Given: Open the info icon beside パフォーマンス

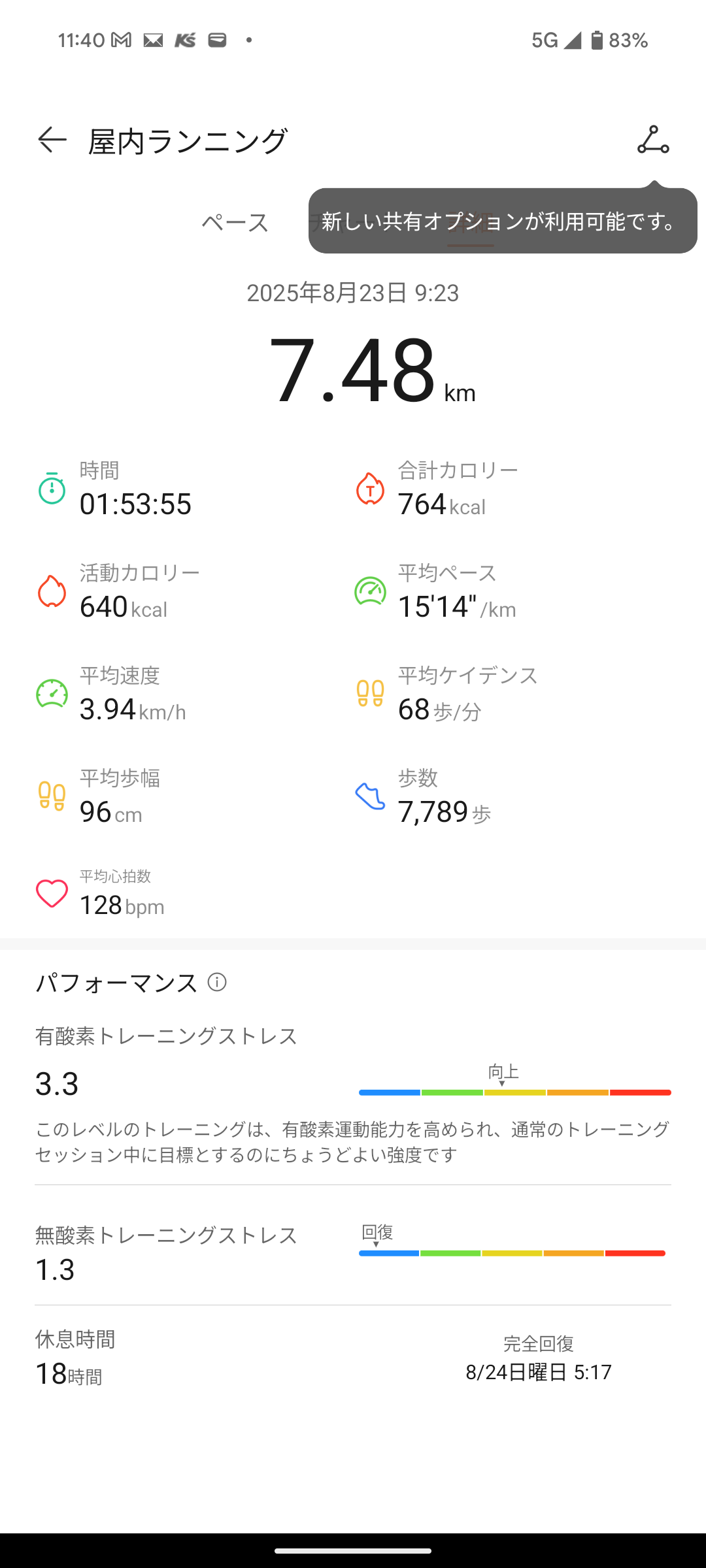Looking at the screenshot, I should point(217,982).
